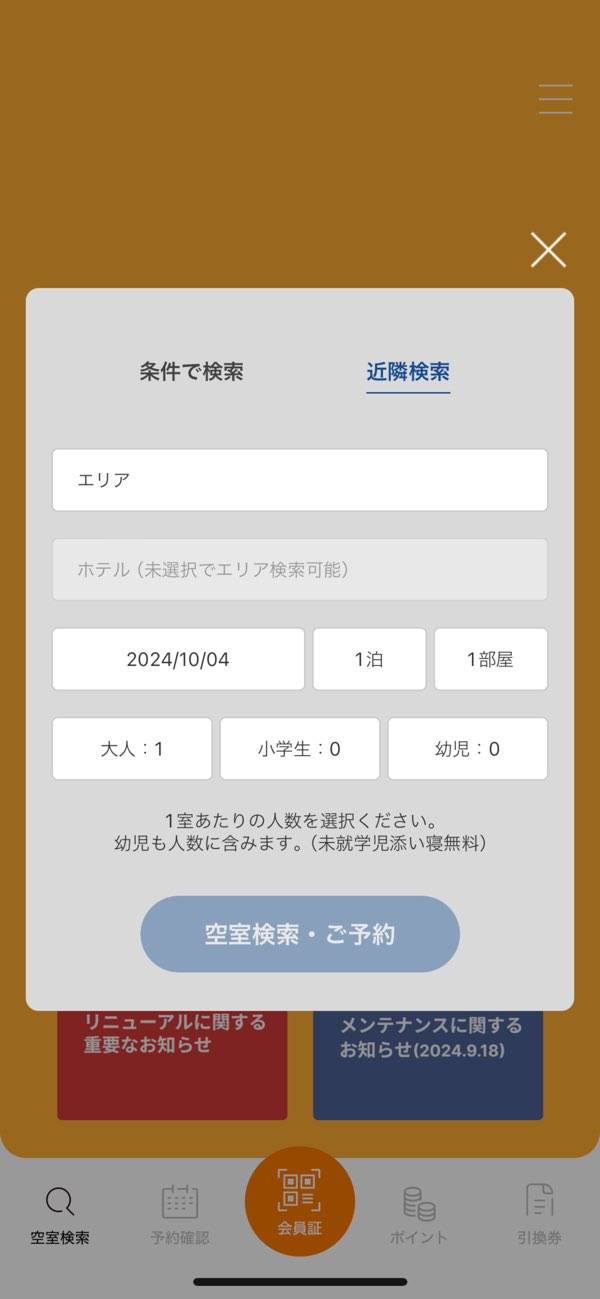The image size is (600, 1299).
Task: Adjust the 小学生 count
Action: [x=300, y=749]
